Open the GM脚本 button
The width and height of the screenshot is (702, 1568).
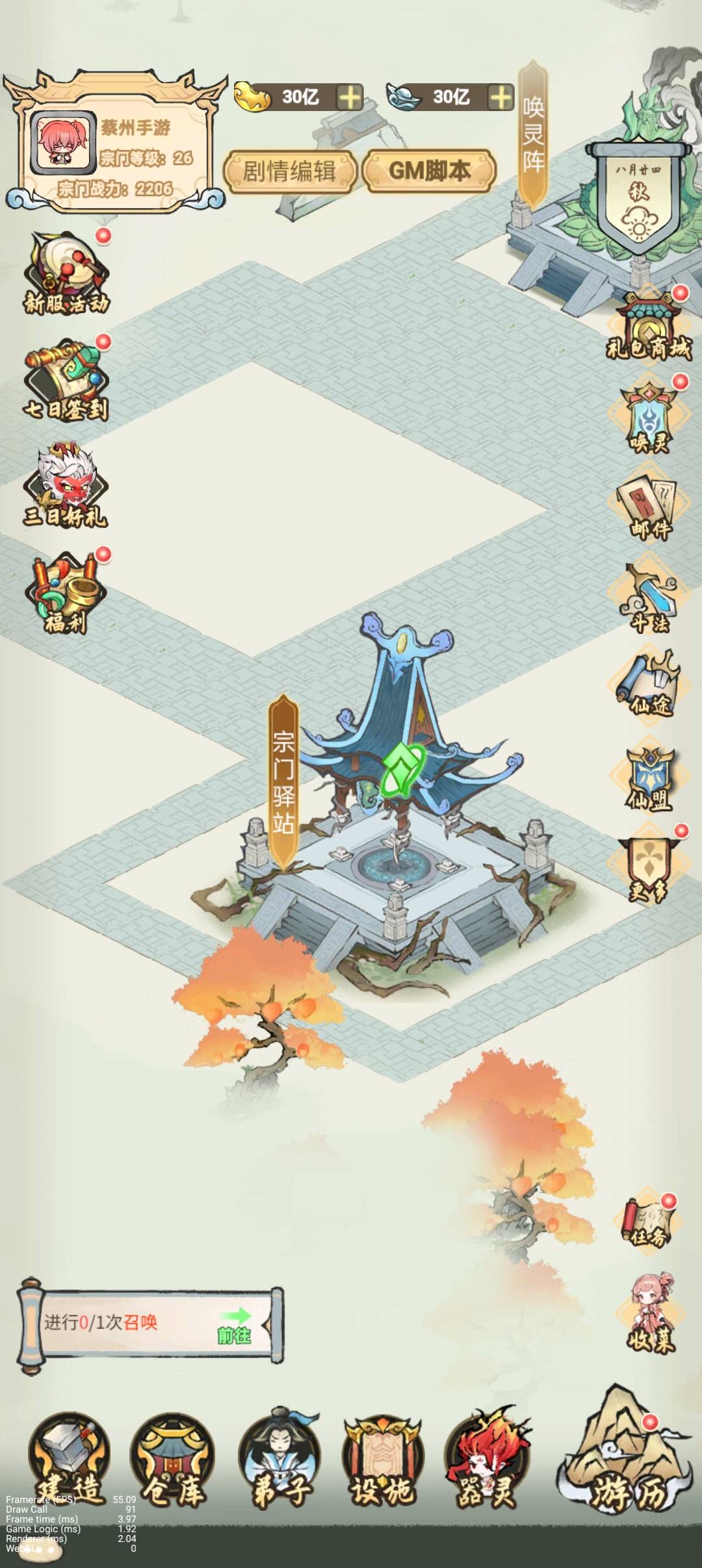click(x=429, y=171)
